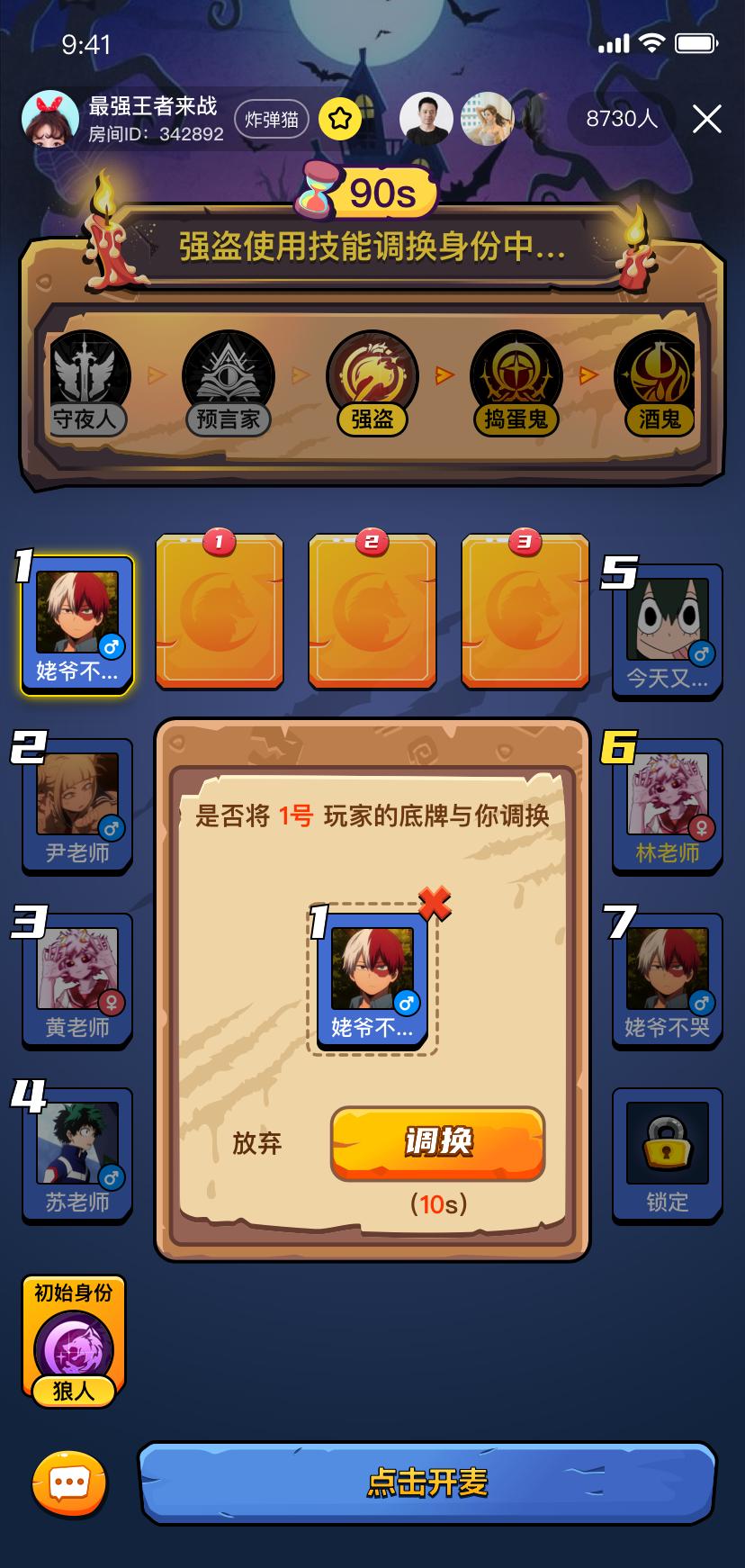Open the 炸弹猫 tag

[271, 119]
